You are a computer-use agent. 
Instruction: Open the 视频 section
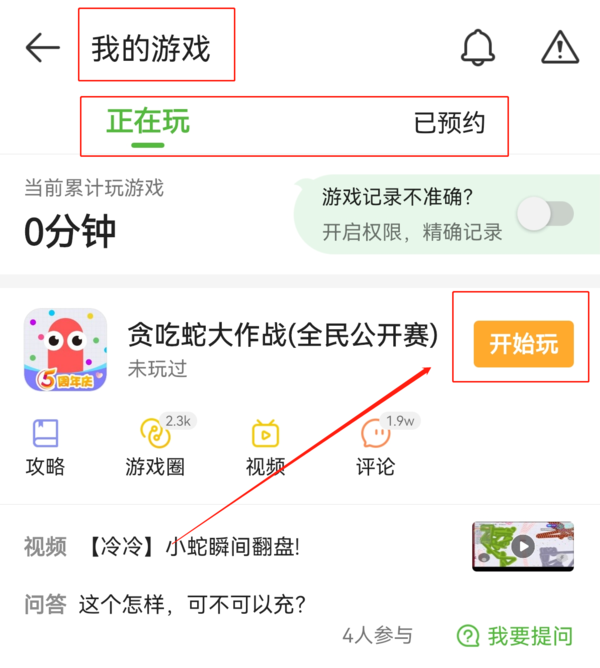click(x=265, y=447)
